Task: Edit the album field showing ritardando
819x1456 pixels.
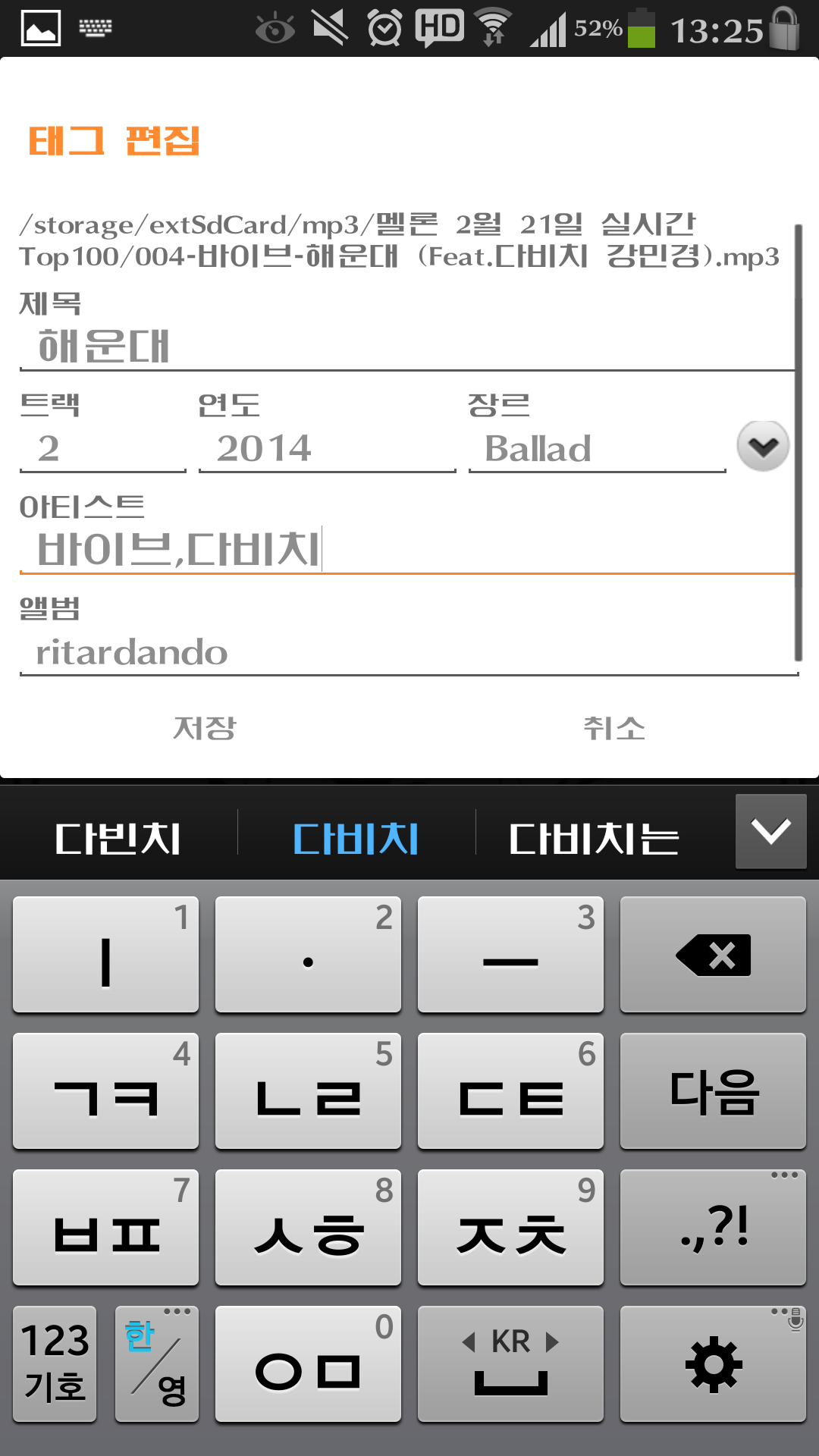Action: 406,652
